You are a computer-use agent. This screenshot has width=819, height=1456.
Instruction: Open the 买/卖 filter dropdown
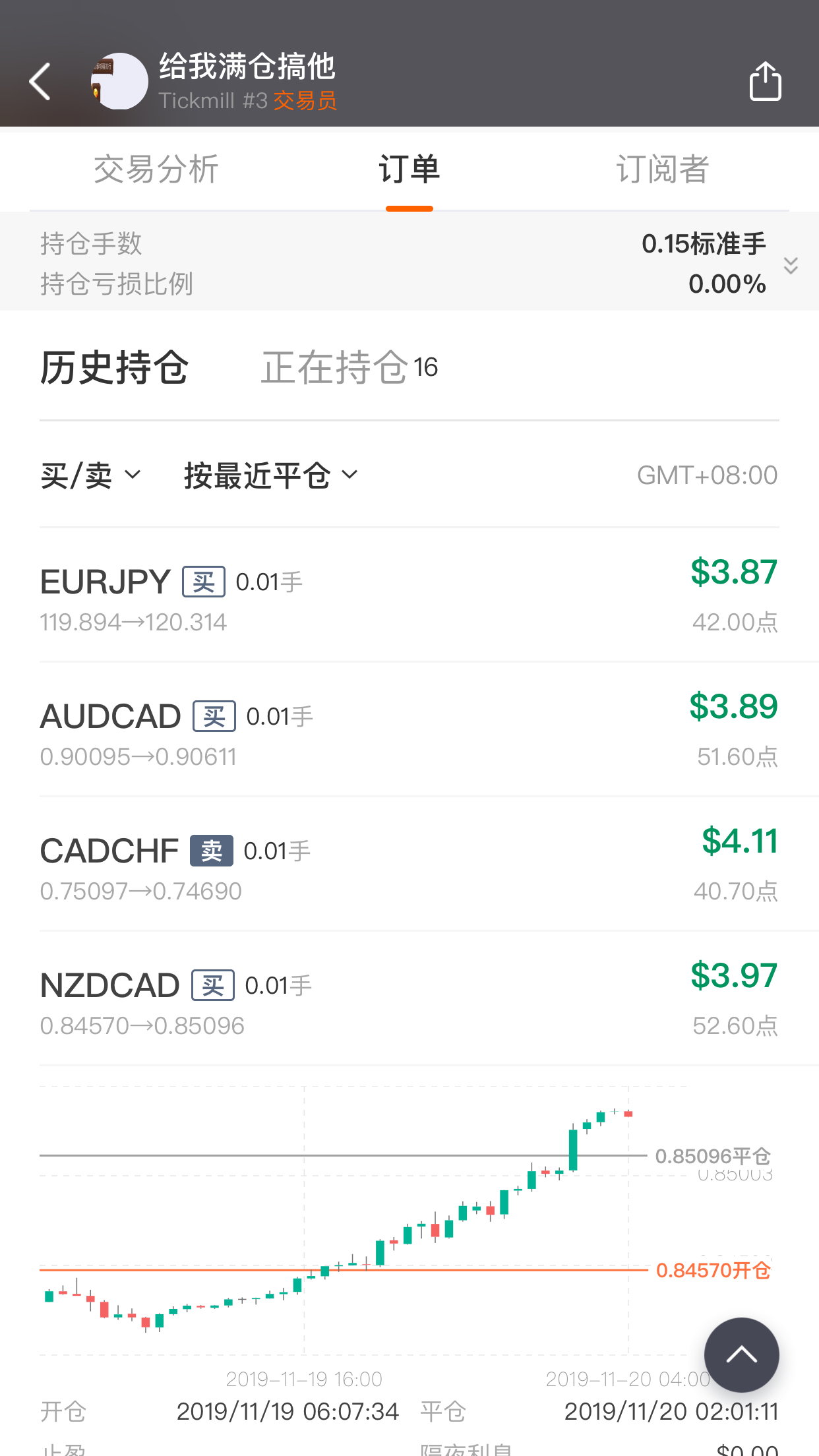point(90,475)
